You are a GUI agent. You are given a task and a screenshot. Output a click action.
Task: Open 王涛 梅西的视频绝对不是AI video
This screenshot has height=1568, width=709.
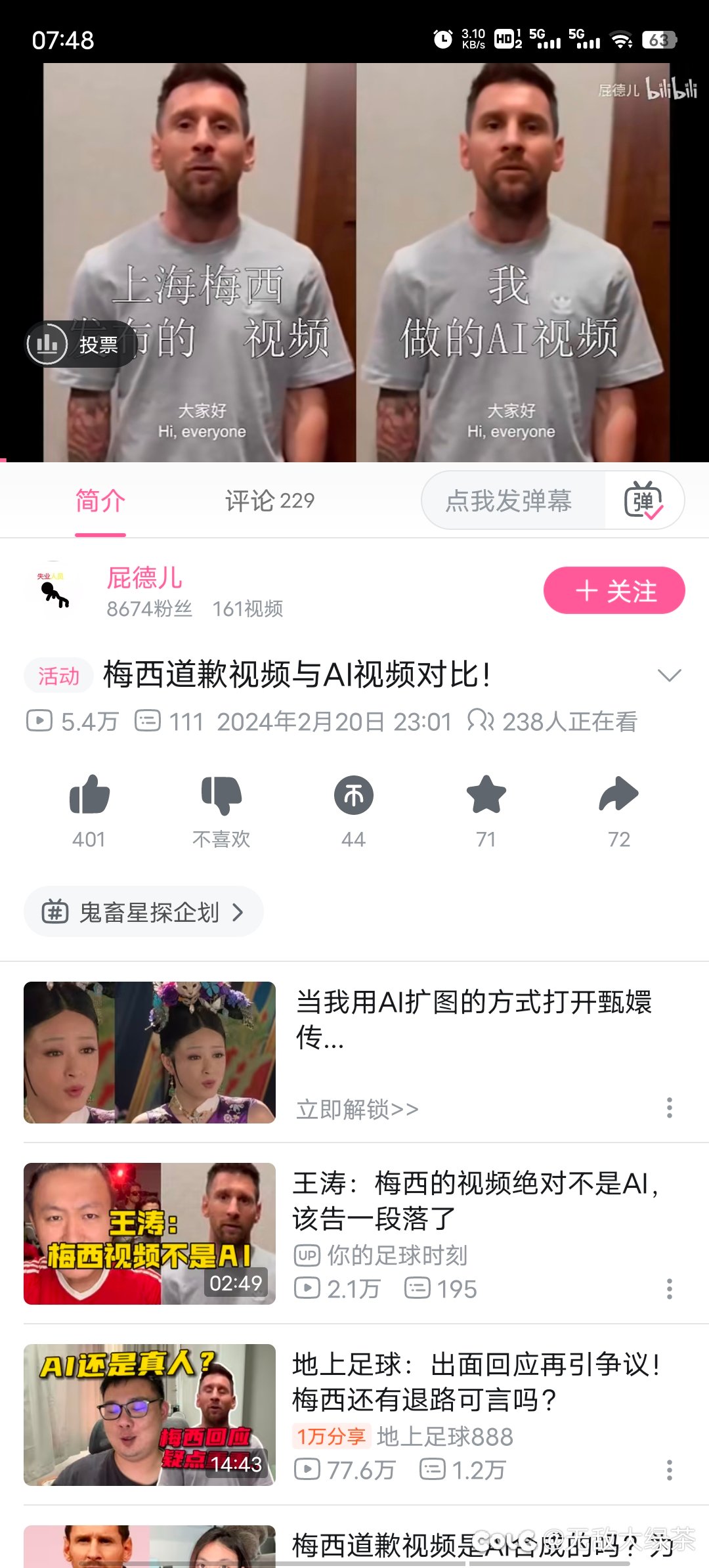pyautogui.click(x=475, y=1200)
